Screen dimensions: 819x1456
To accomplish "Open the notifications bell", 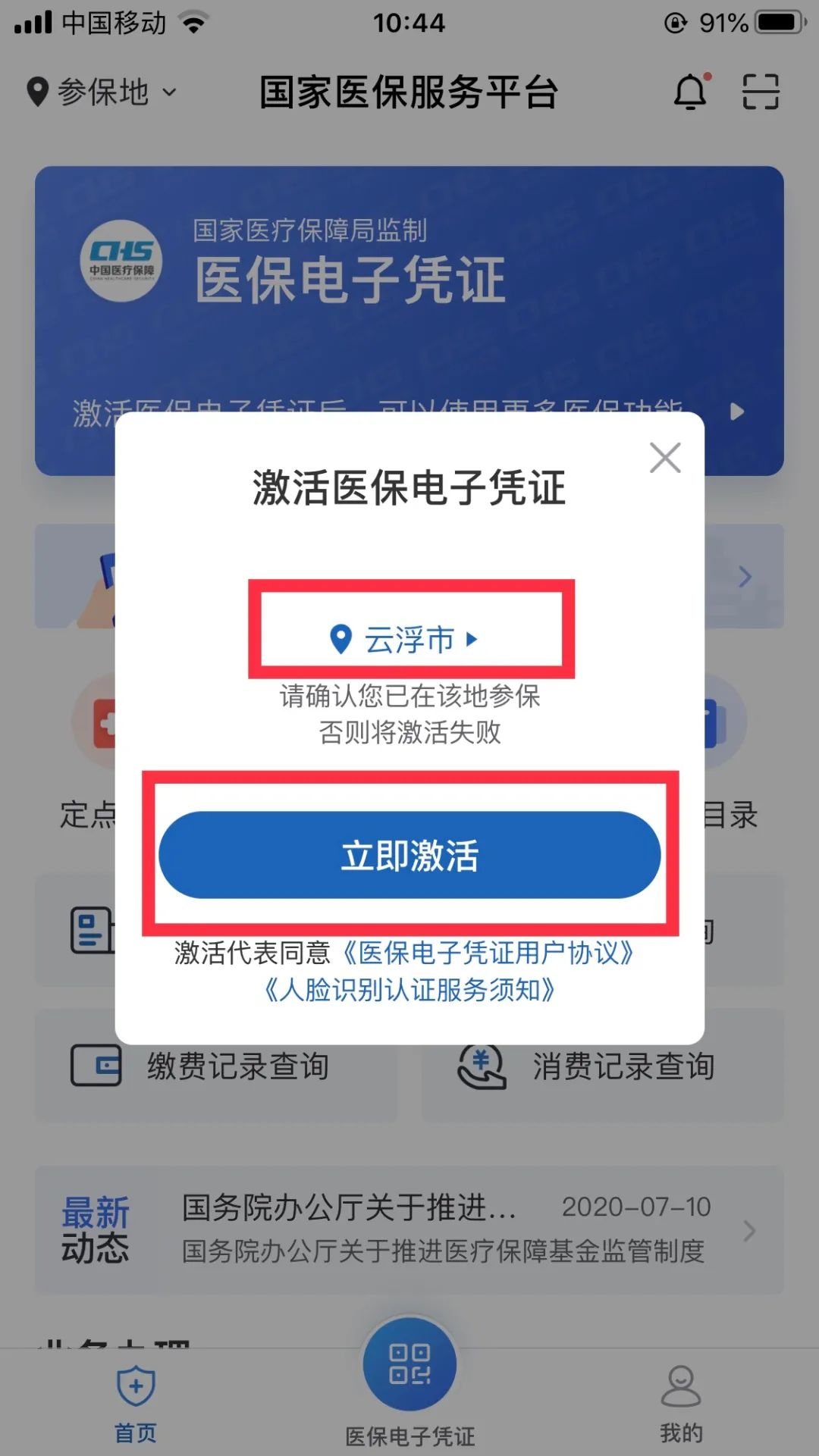I will pyautogui.click(x=691, y=92).
